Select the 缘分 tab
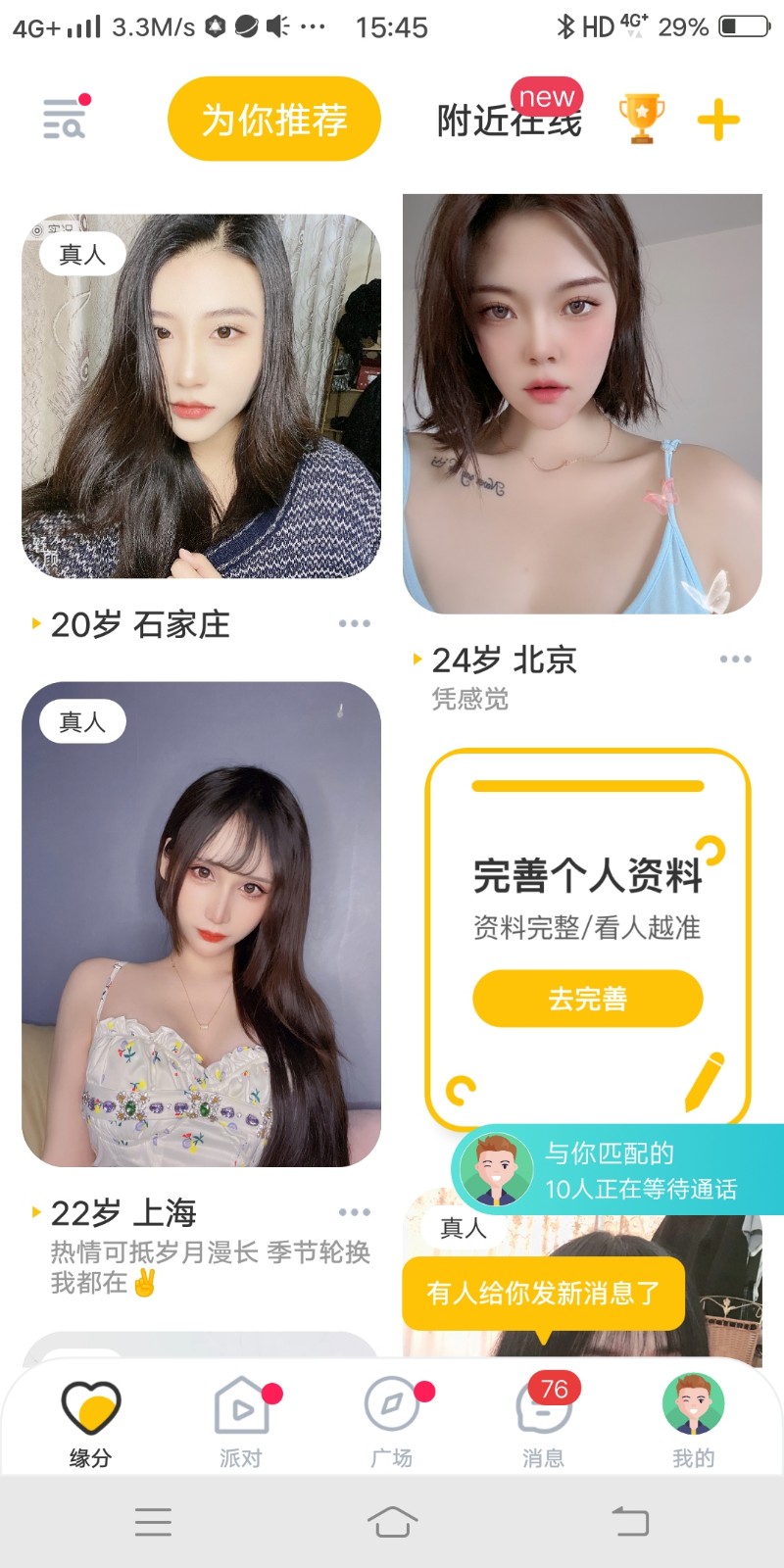 pos(90,1421)
